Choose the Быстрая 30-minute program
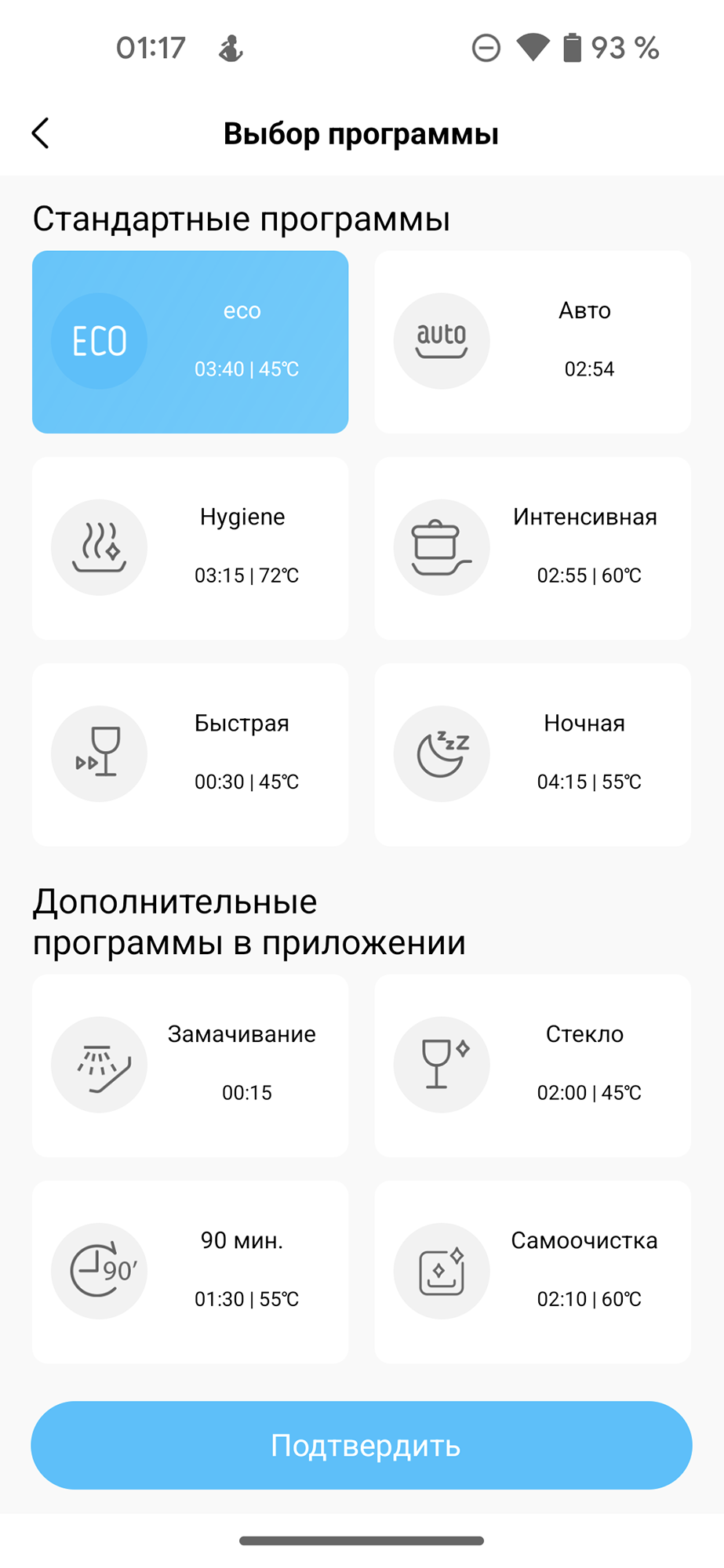724x1568 pixels. (x=190, y=754)
